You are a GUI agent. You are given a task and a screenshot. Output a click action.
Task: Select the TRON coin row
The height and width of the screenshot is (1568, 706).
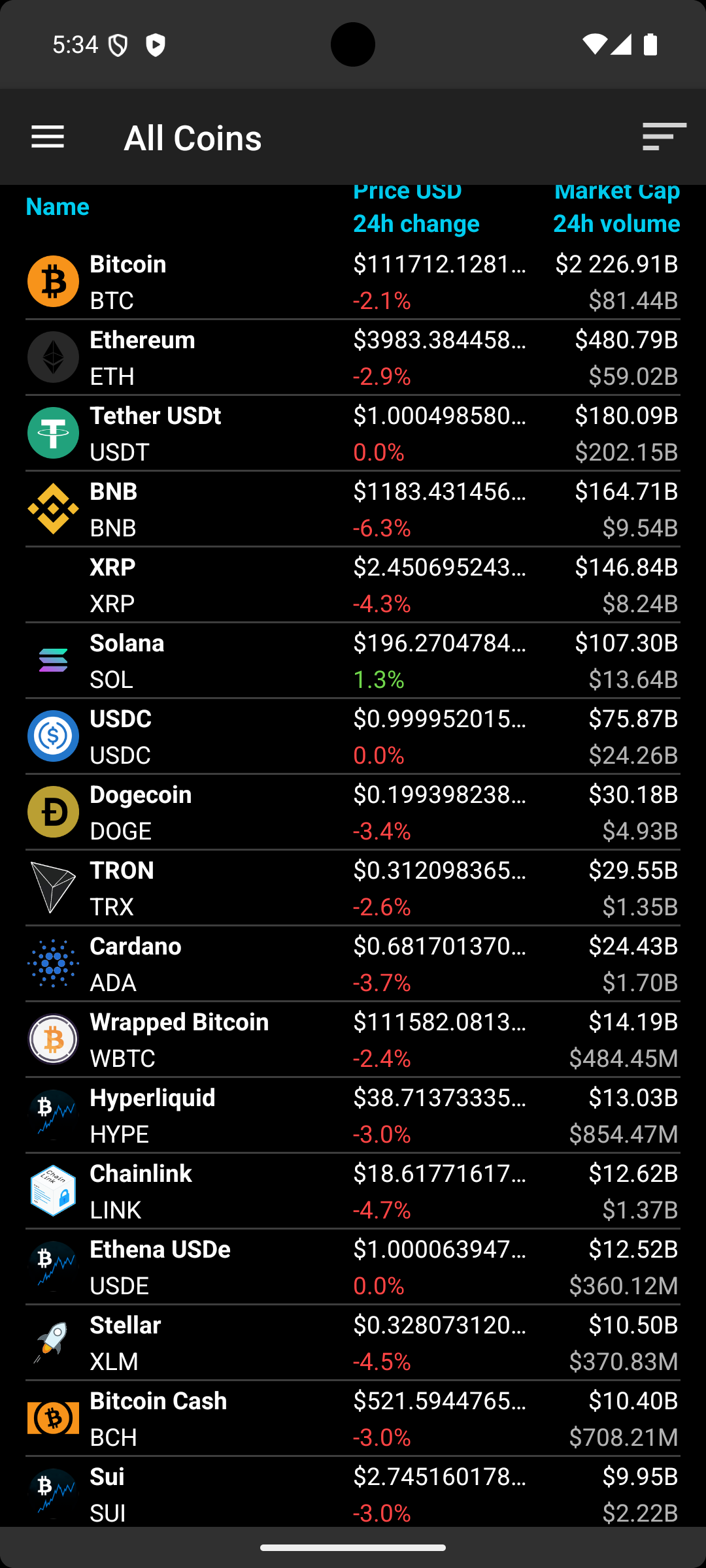tap(353, 889)
